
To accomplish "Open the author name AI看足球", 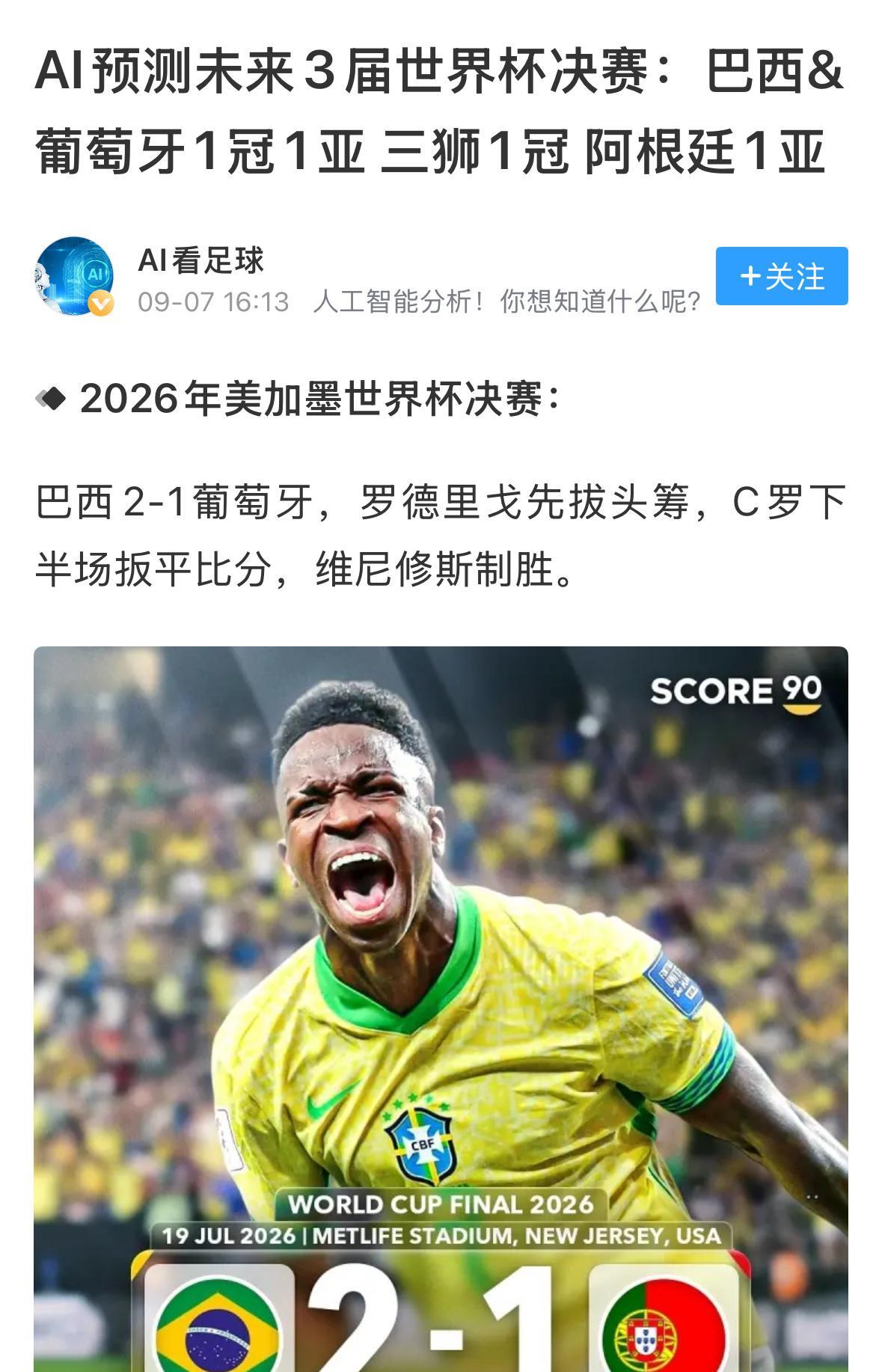I will (200, 260).
